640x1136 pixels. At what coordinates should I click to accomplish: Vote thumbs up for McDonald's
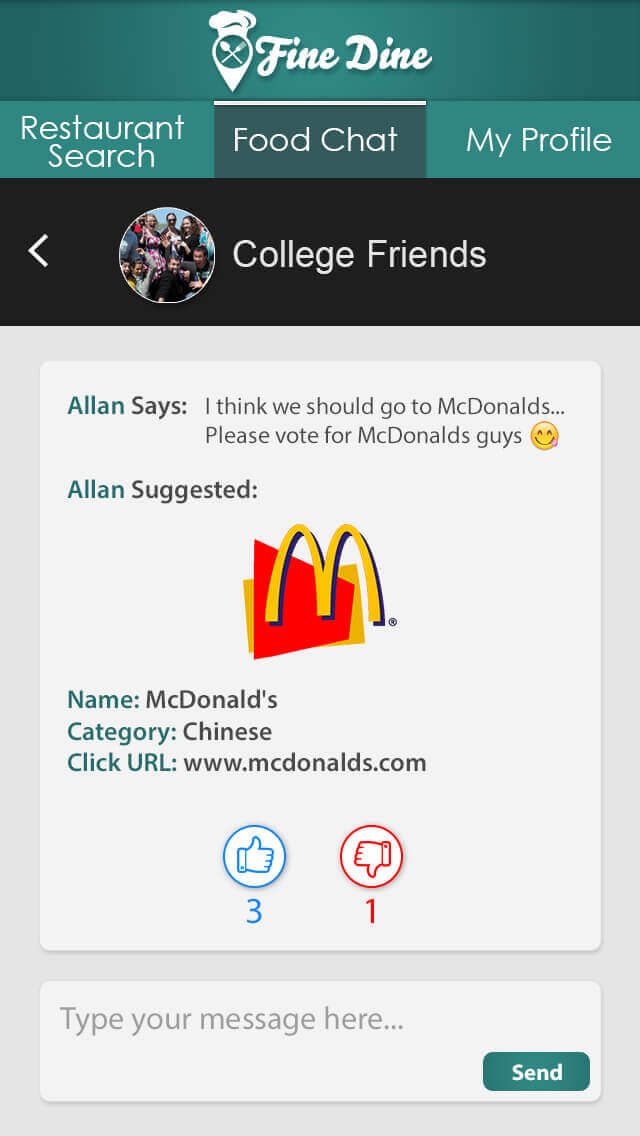click(254, 857)
